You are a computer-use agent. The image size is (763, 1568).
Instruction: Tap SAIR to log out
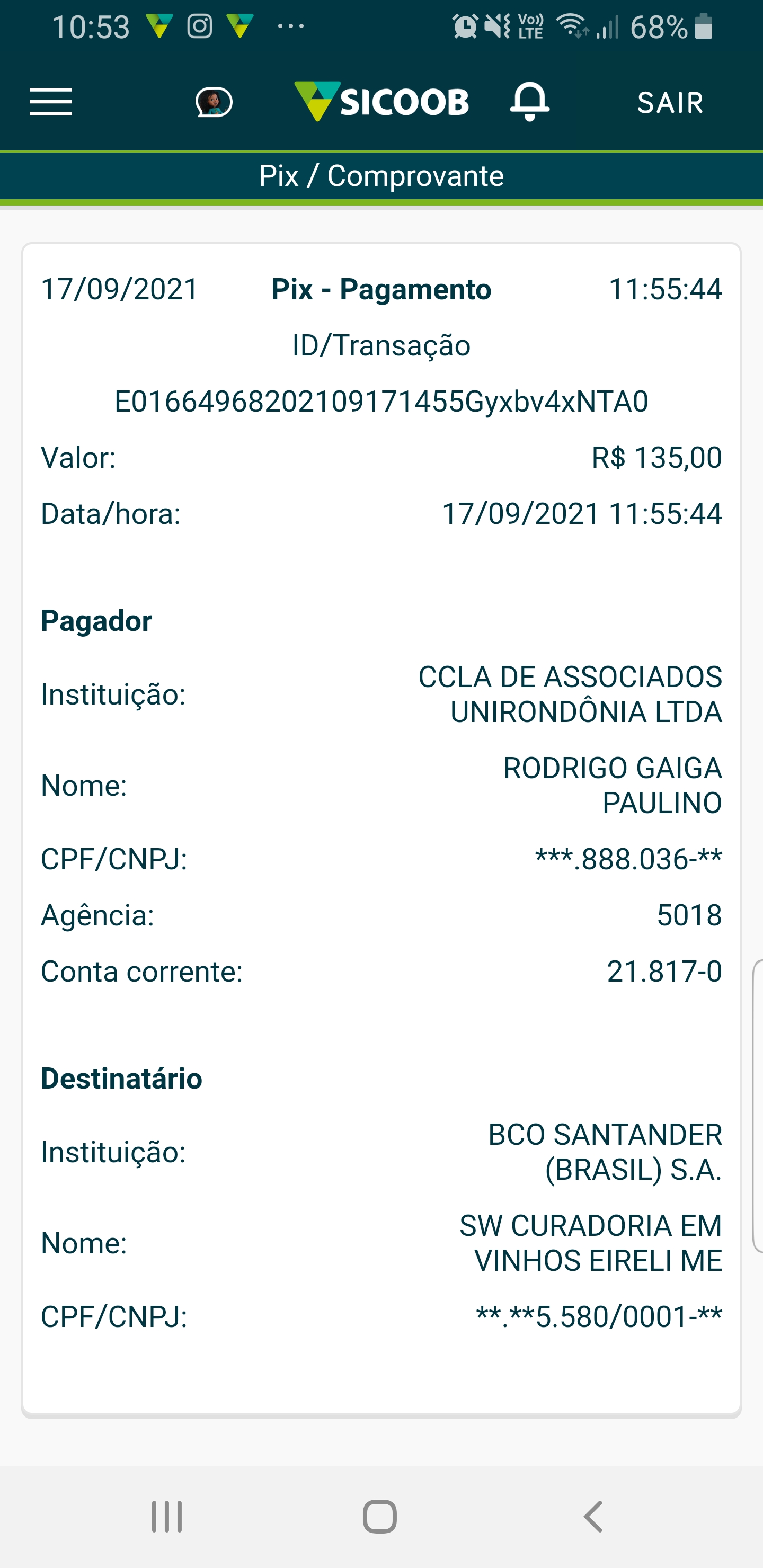[670, 102]
